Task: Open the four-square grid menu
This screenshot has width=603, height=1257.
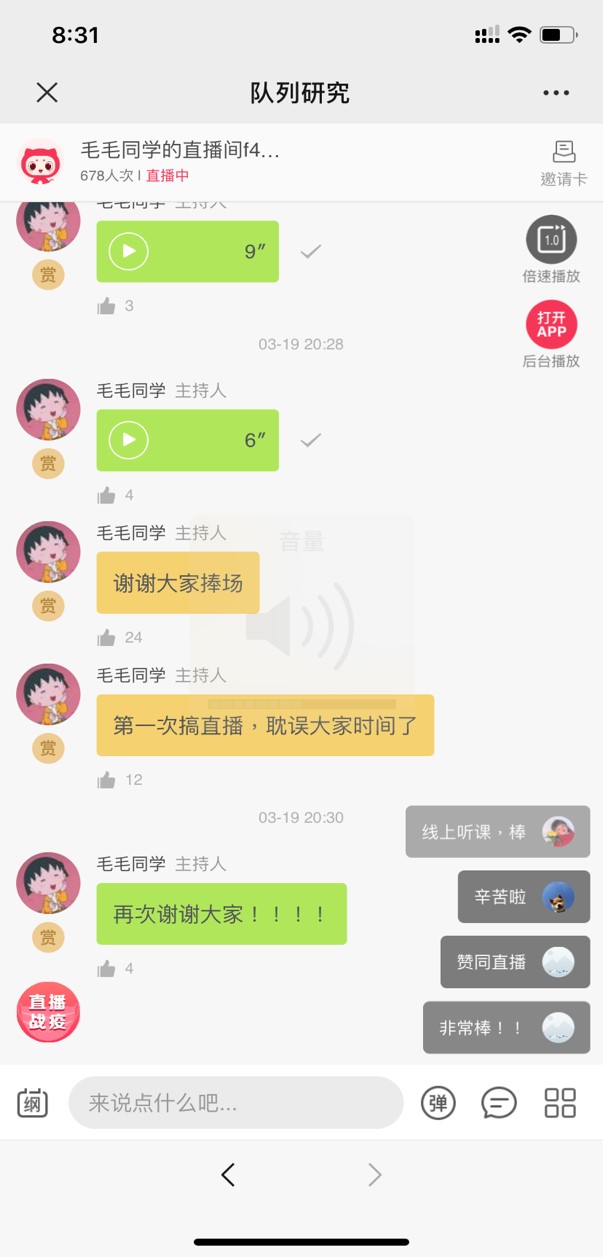Action: 560,1103
